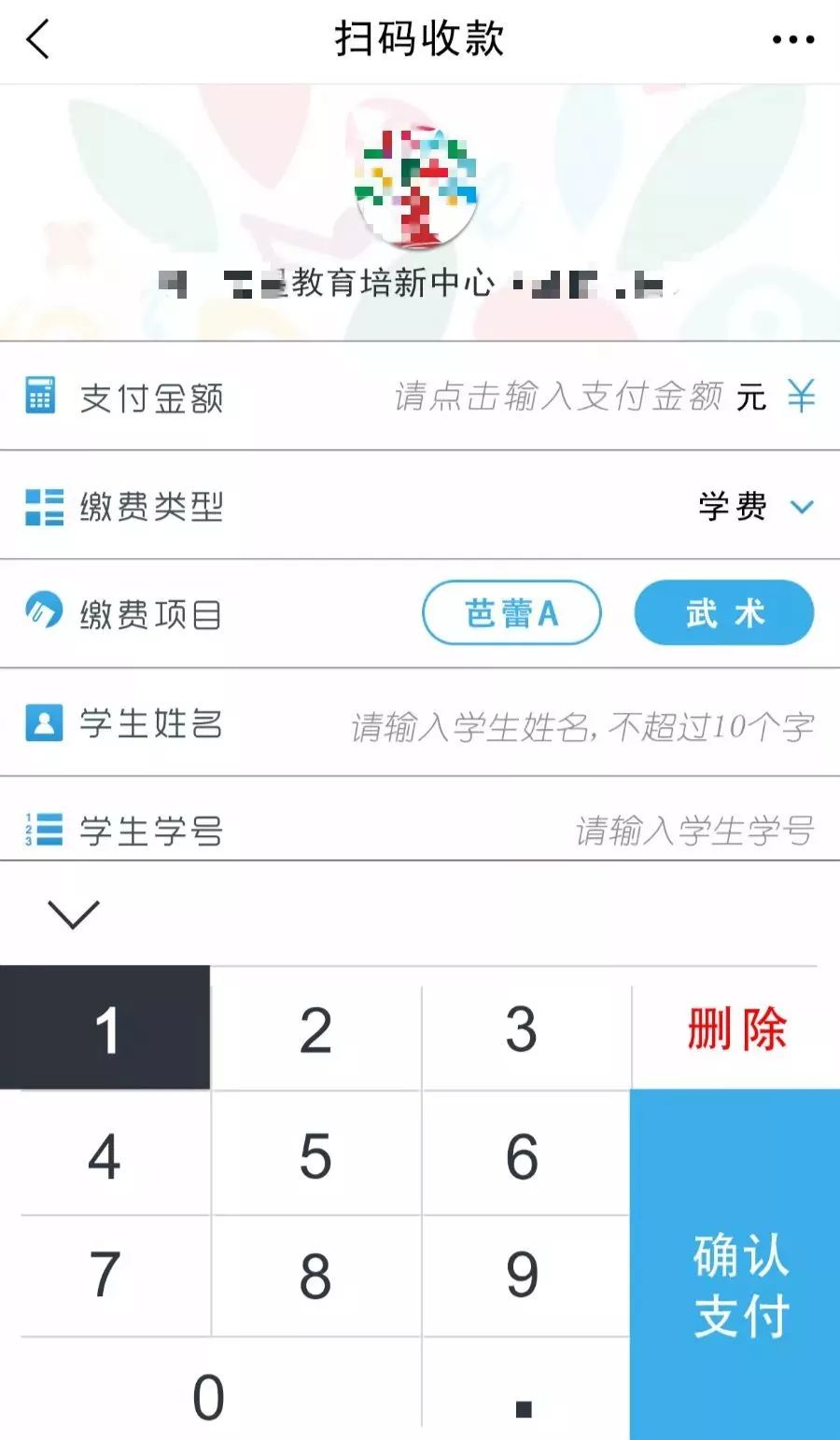Open the three-dot overflow menu
Image resolution: width=840 pixels, height=1440 pixels.
pyautogui.click(x=793, y=40)
